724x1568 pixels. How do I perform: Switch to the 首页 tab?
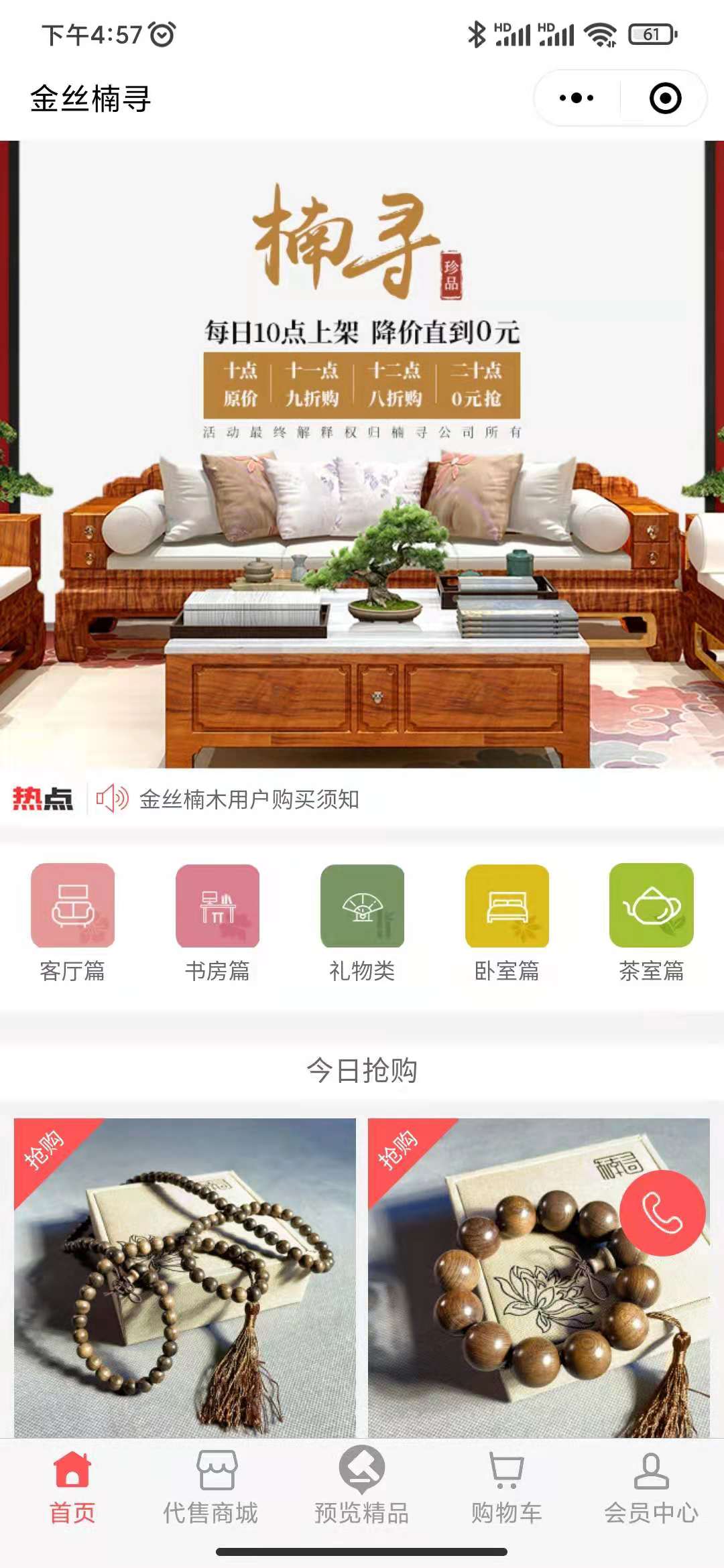pyautogui.click(x=72, y=1485)
